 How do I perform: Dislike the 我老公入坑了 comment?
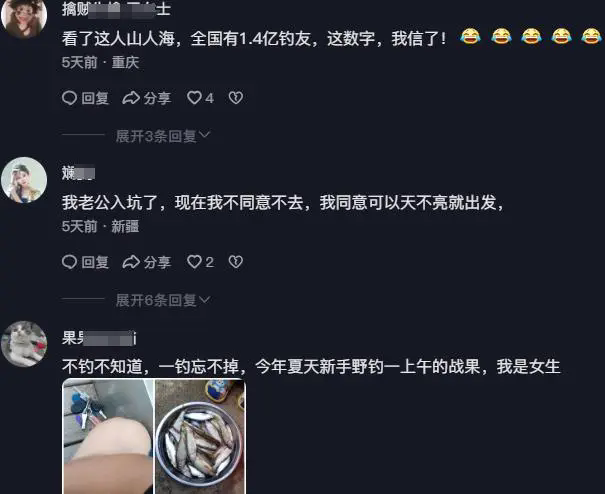pyautogui.click(x=236, y=262)
